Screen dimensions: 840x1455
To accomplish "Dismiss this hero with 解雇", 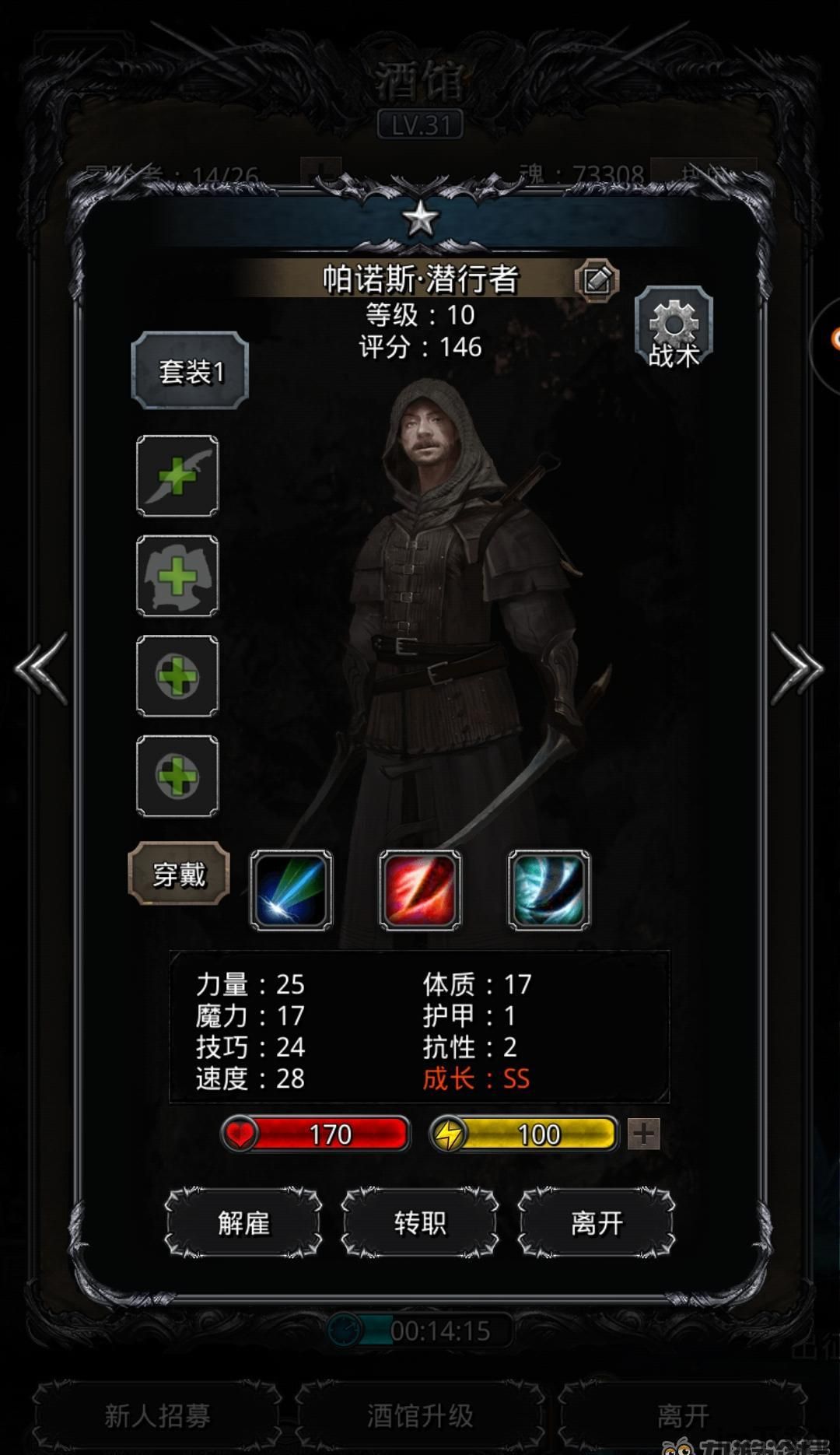I will [243, 1223].
